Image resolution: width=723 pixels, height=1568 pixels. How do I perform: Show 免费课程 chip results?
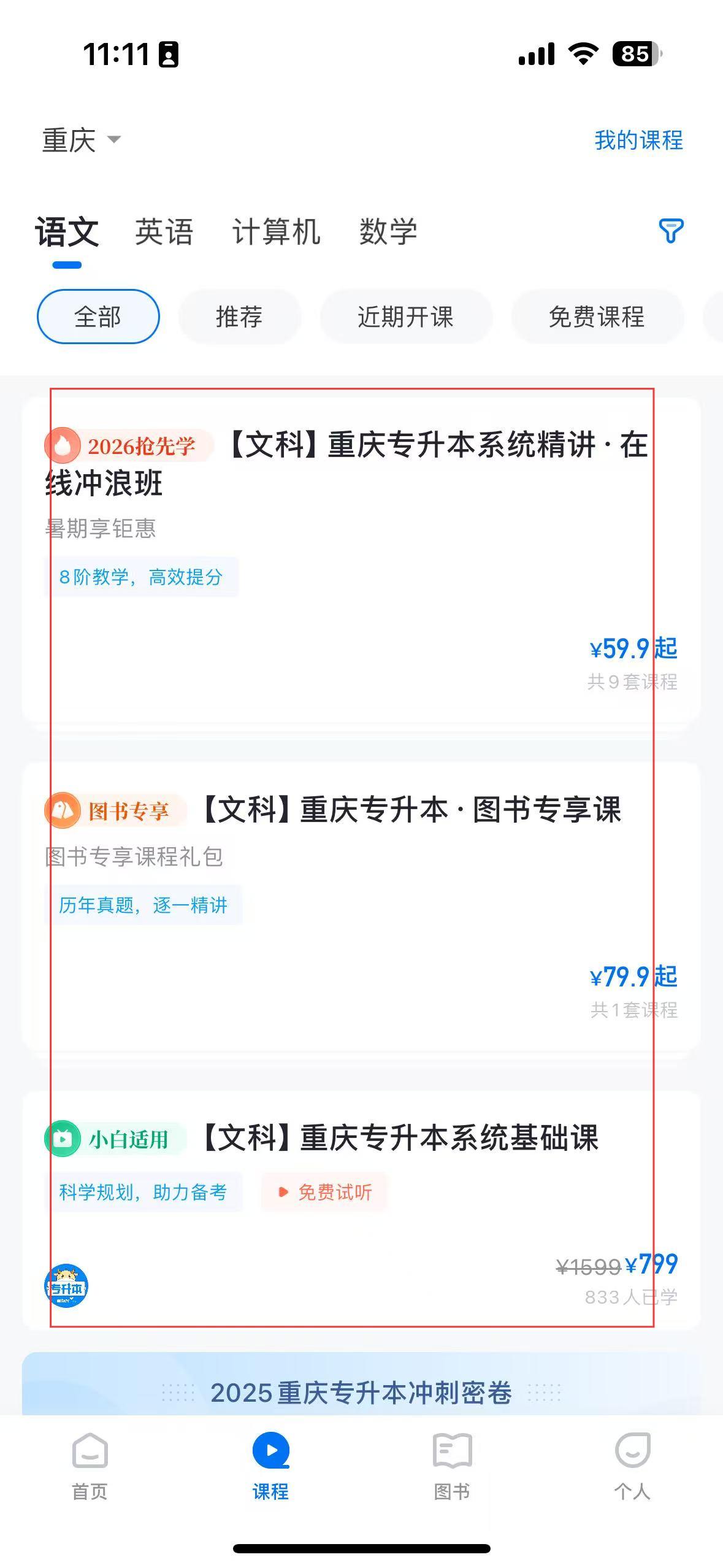point(597,317)
